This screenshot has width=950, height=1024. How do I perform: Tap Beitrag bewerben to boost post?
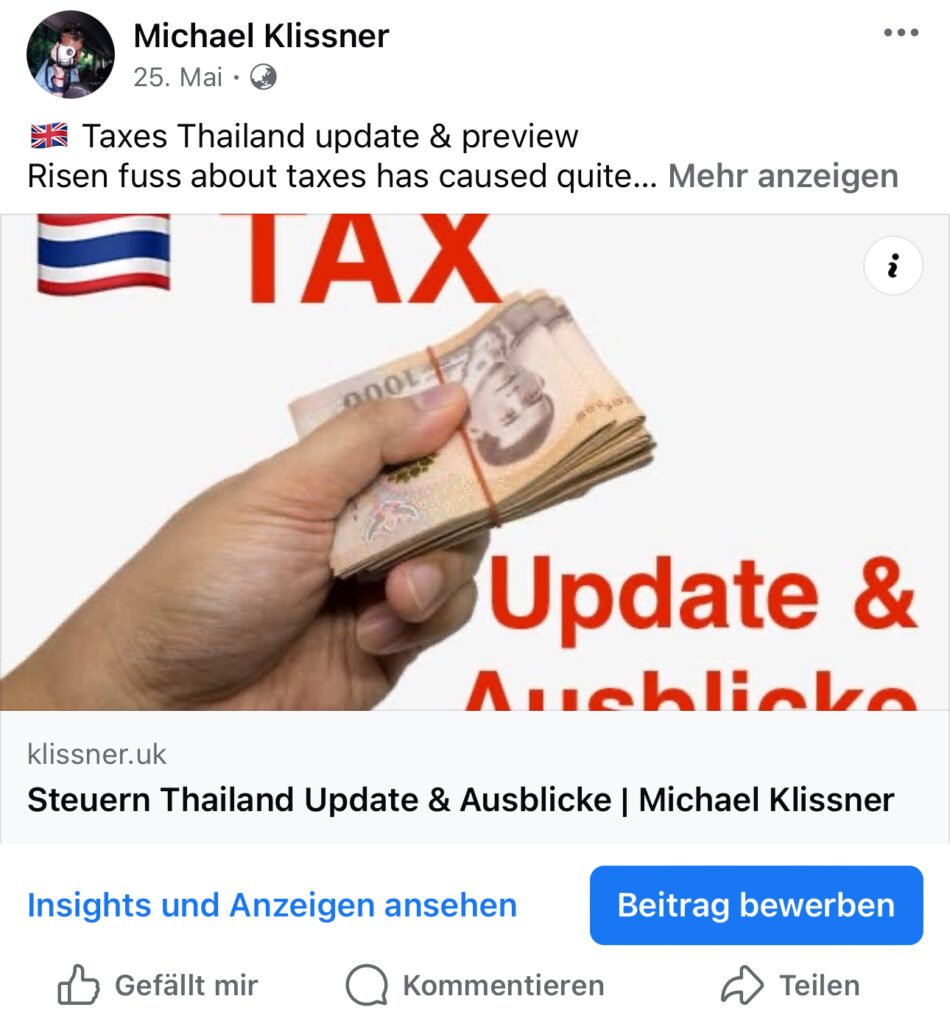[756, 905]
